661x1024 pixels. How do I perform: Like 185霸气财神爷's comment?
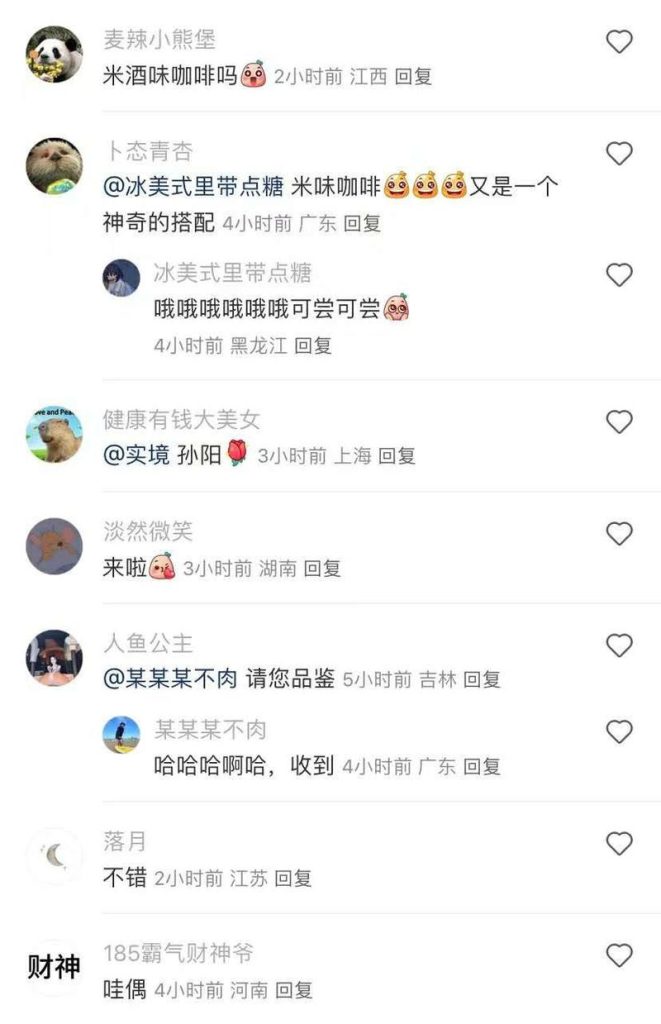[x=620, y=956]
